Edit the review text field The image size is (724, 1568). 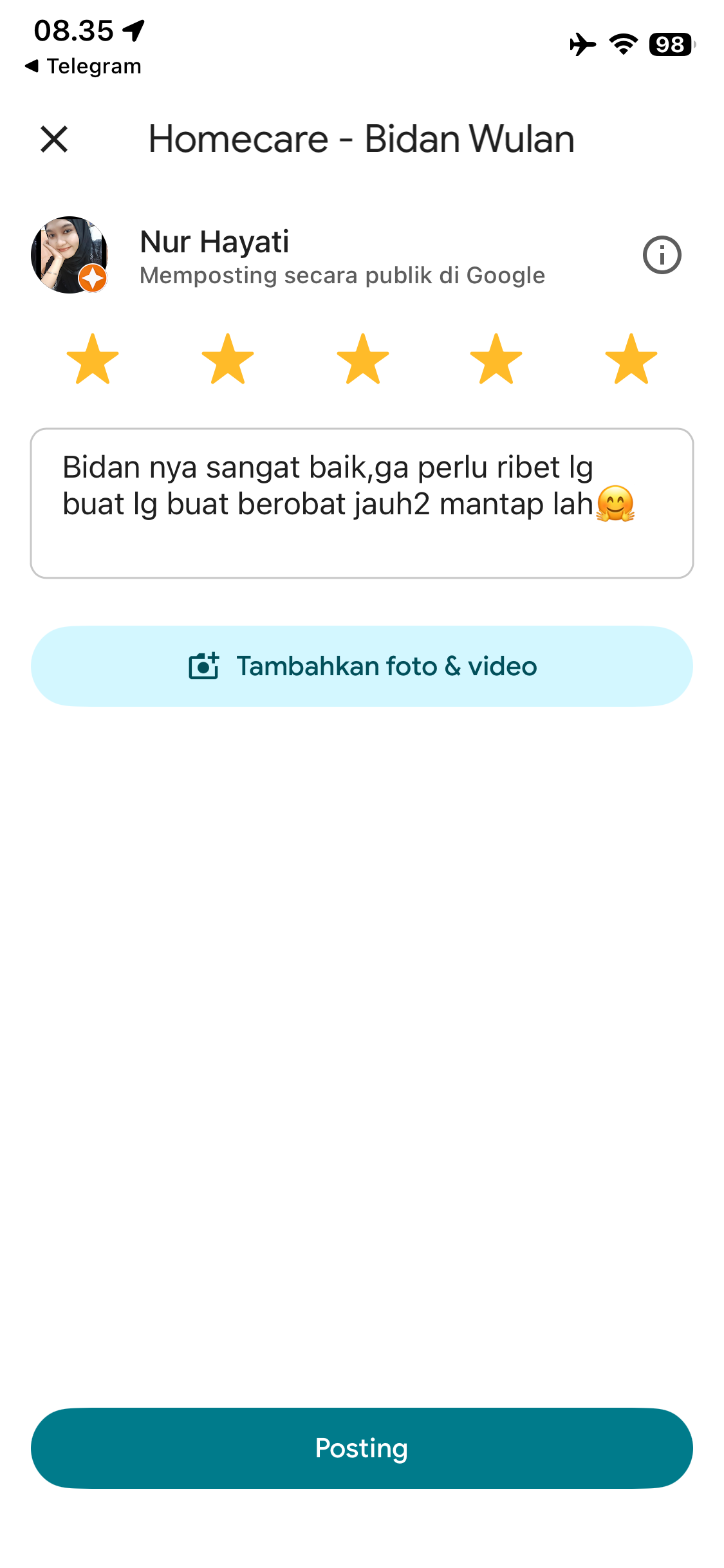(362, 503)
